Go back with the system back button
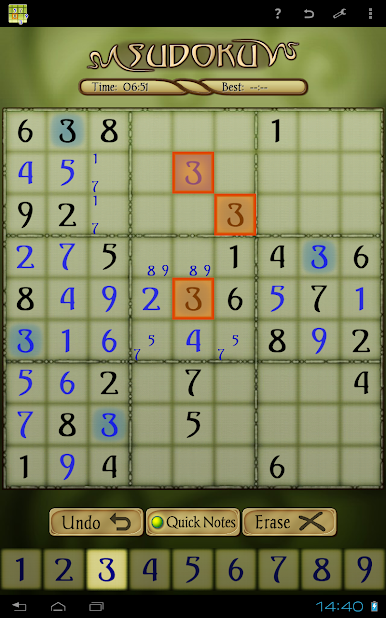Image resolution: width=386 pixels, height=618 pixels. [x=19, y=606]
